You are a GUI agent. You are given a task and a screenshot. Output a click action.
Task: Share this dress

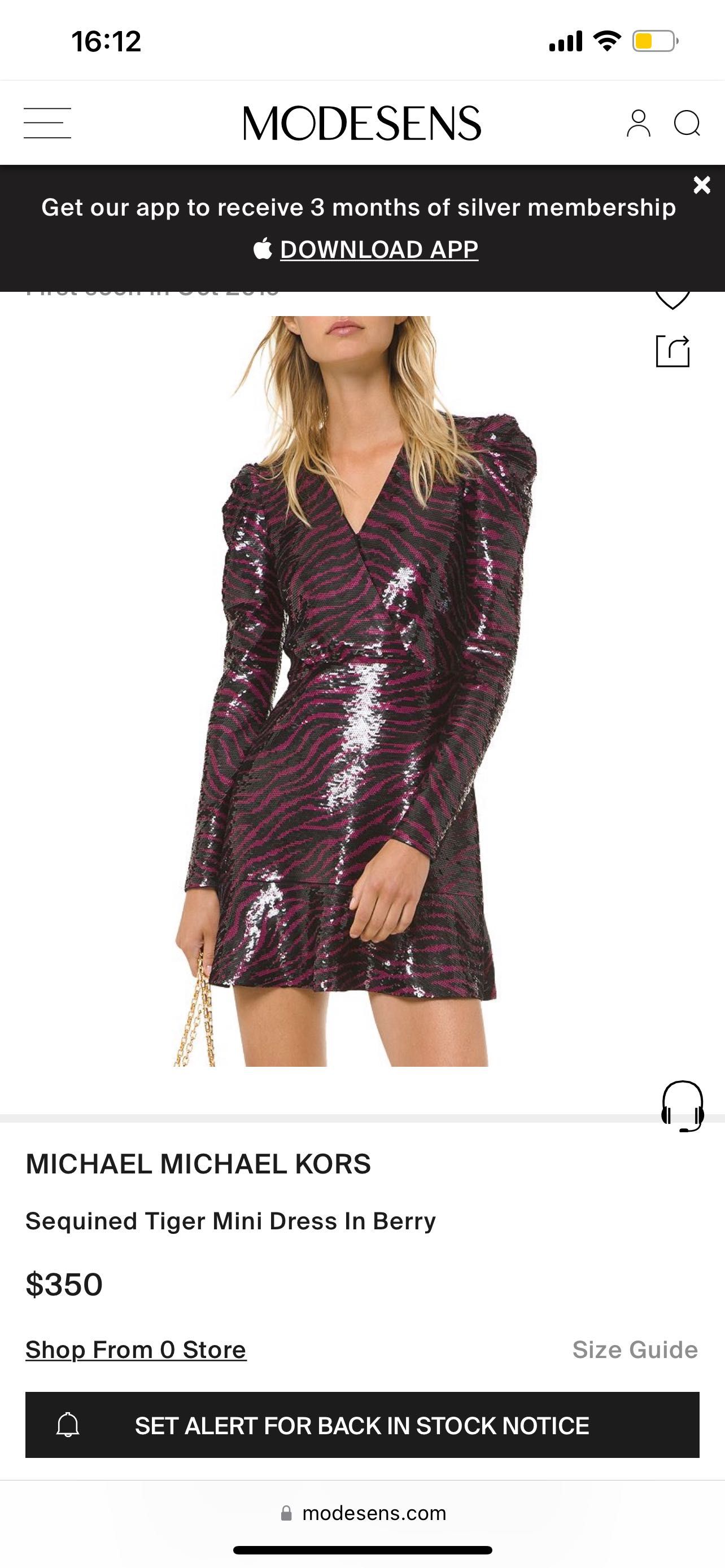[x=672, y=352]
